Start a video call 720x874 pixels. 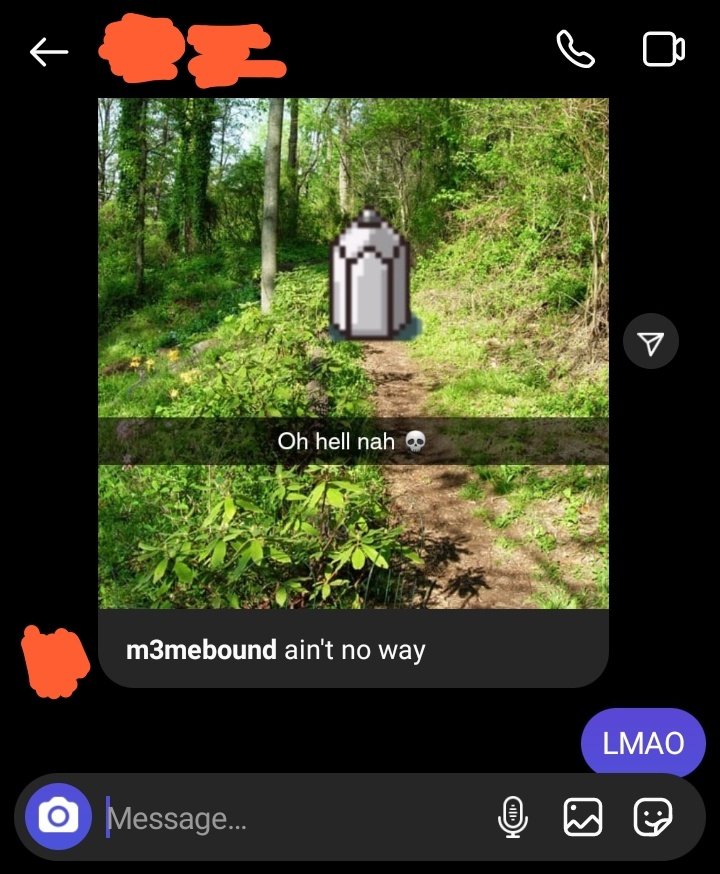tap(663, 50)
